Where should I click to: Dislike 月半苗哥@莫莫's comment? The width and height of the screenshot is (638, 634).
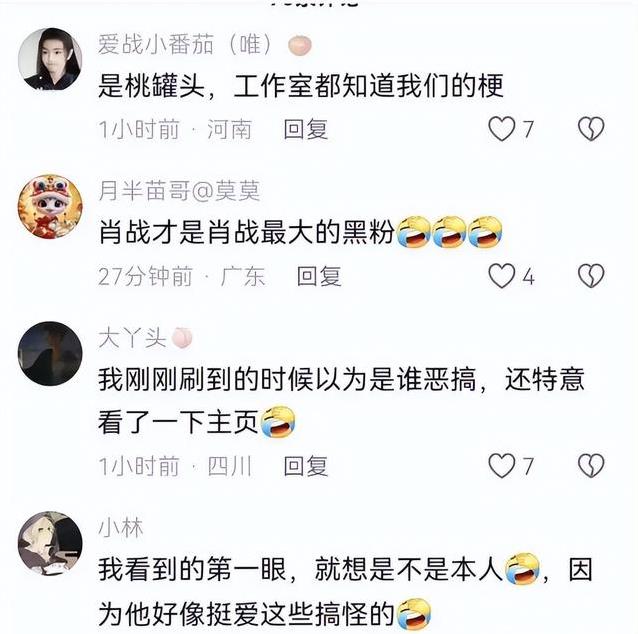[x=591, y=276]
